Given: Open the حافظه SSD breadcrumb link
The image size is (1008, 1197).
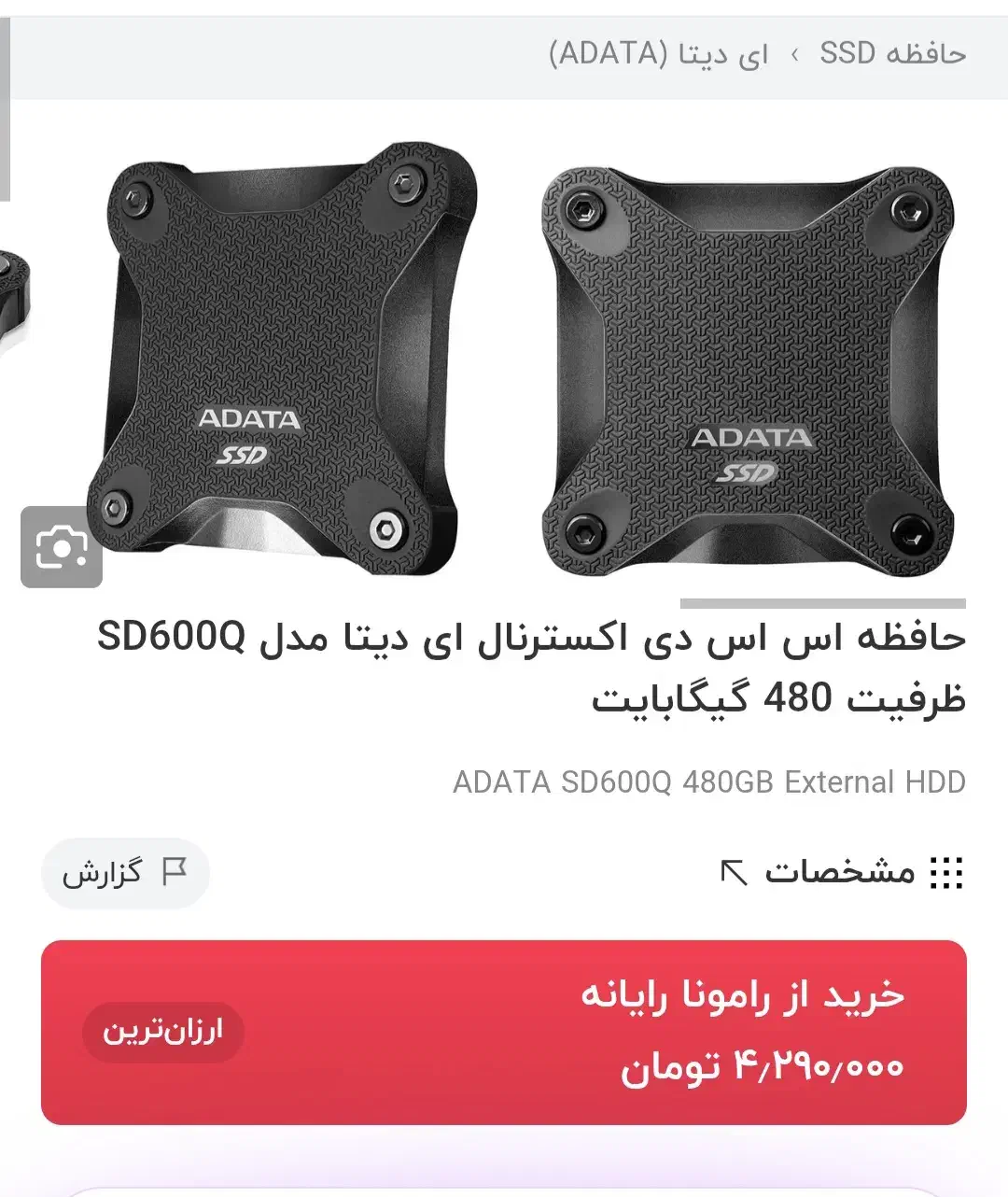Looking at the screenshot, I should click(892, 54).
